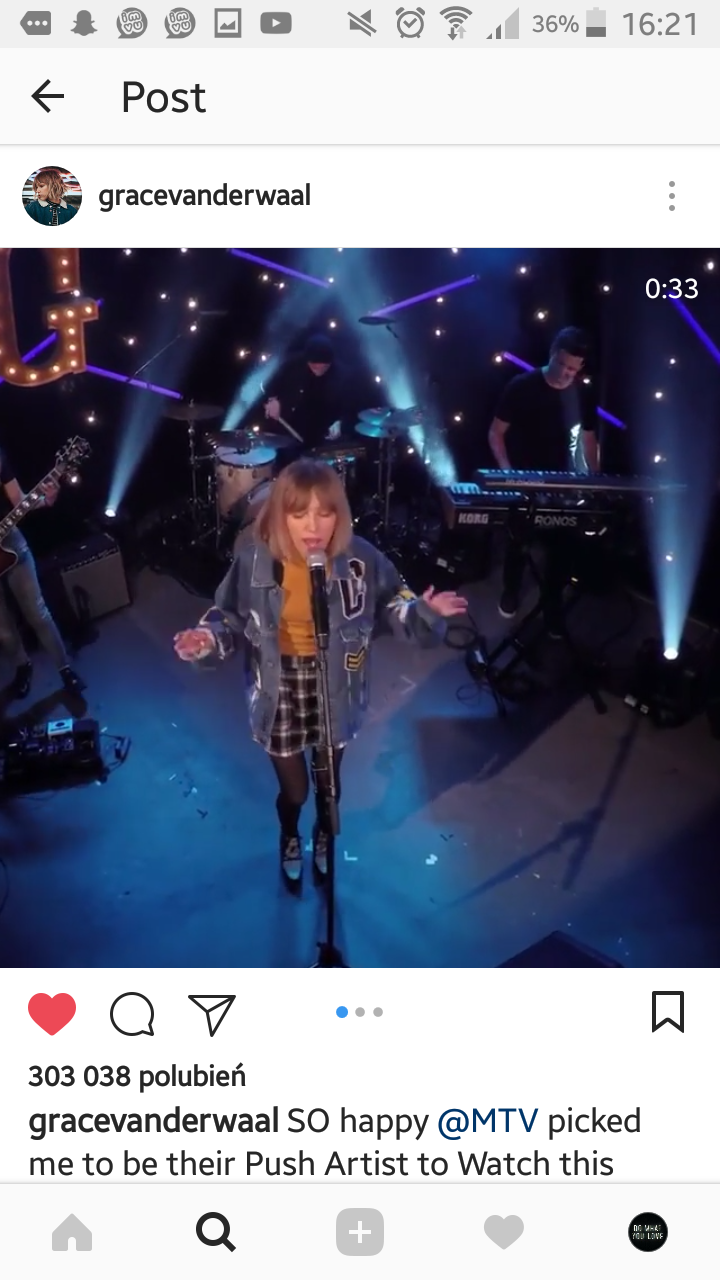View the 303 038 polubień likes list
Screen dimensions: 720x1280
coord(137,1076)
